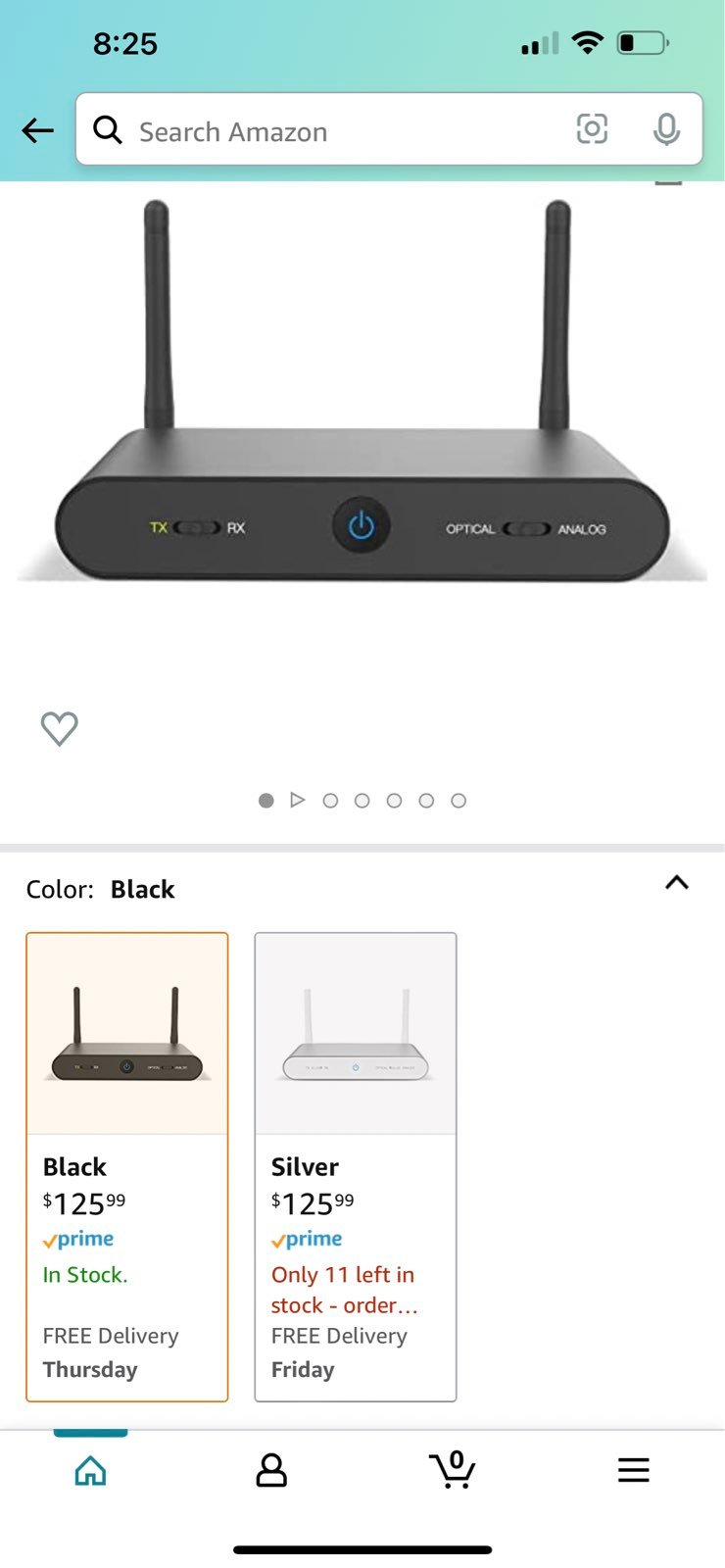
Task: Choose the Silver color option
Action: click(x=356, y=1166)
